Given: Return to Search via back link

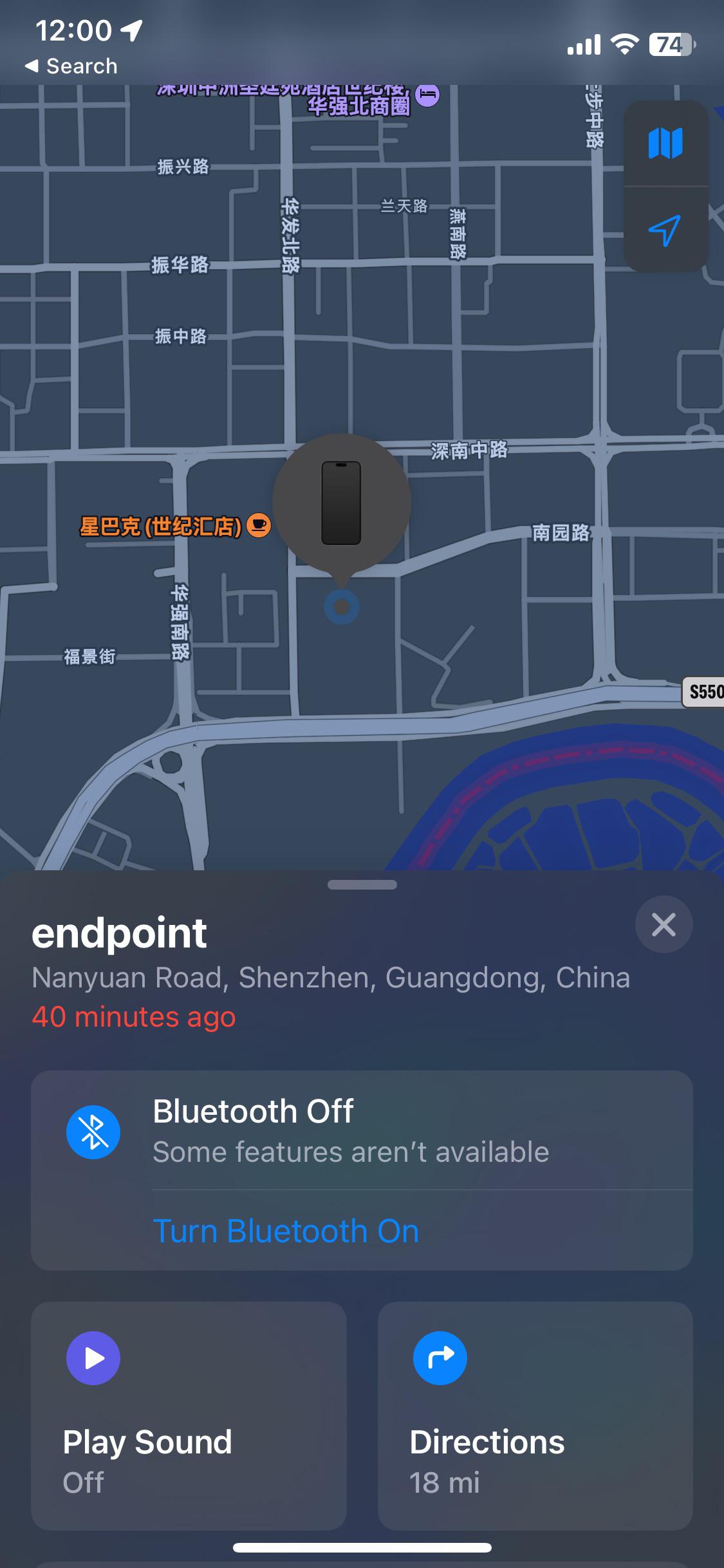Looking at the screenshot, I should click(x=71, y=66).
